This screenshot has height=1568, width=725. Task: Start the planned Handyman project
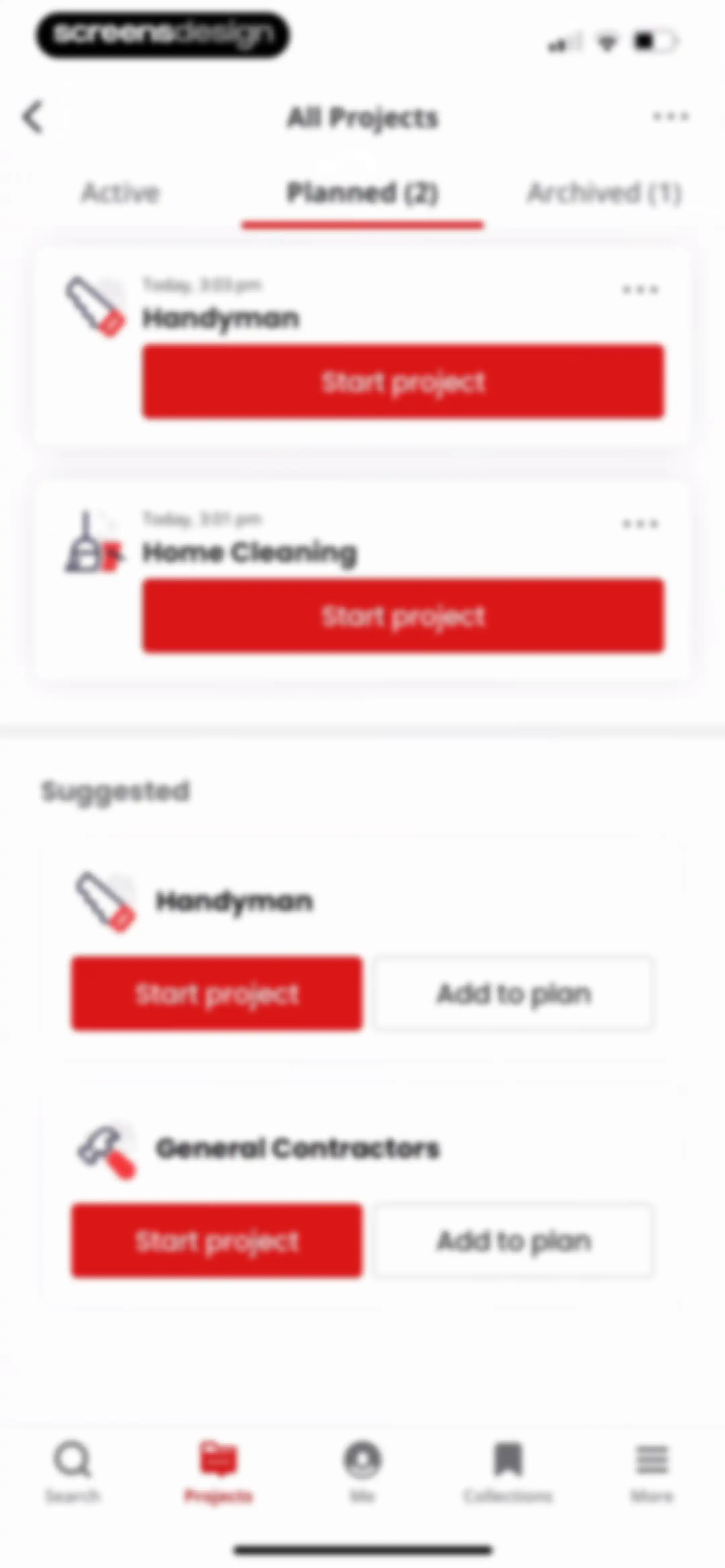click(403, 382)
